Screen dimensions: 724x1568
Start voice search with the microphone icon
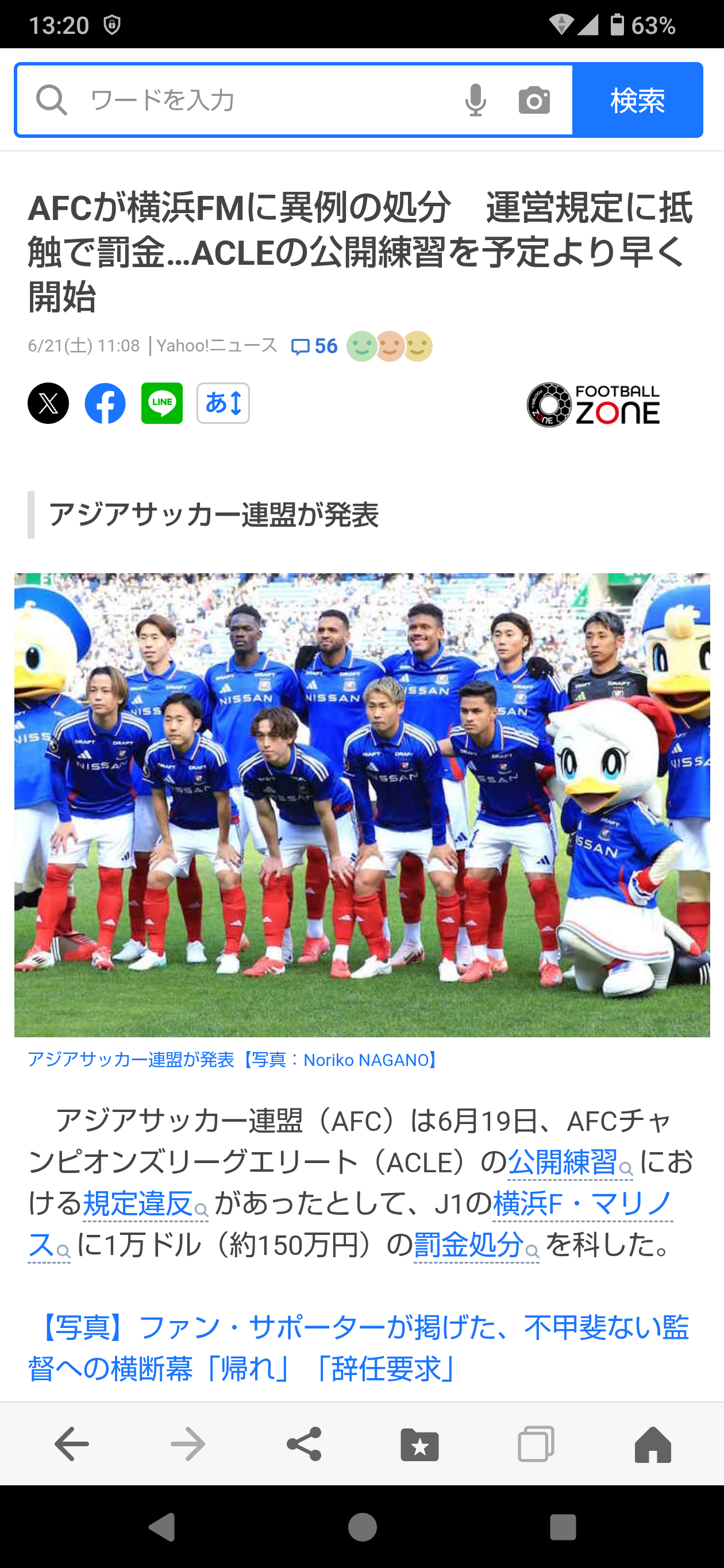point(476,100)
